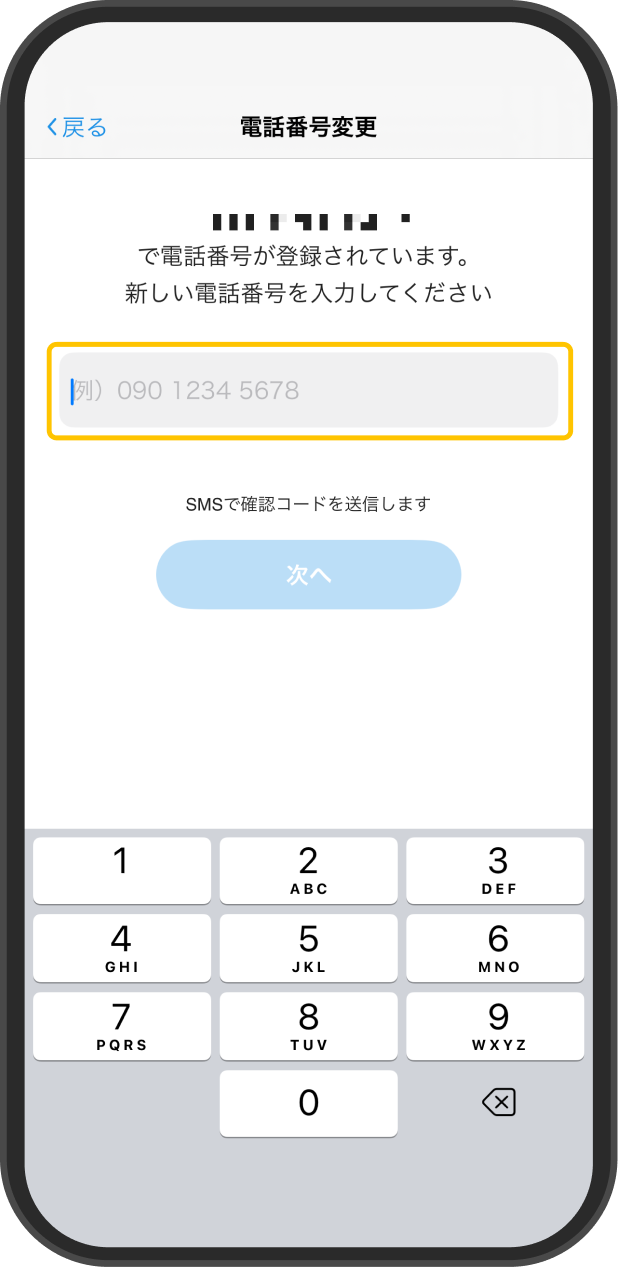Viewport: 618px width, 1267px height.
Task: Enter digit 0 on the keypad
Action: pyautogui.click(x=308, y=1103)
